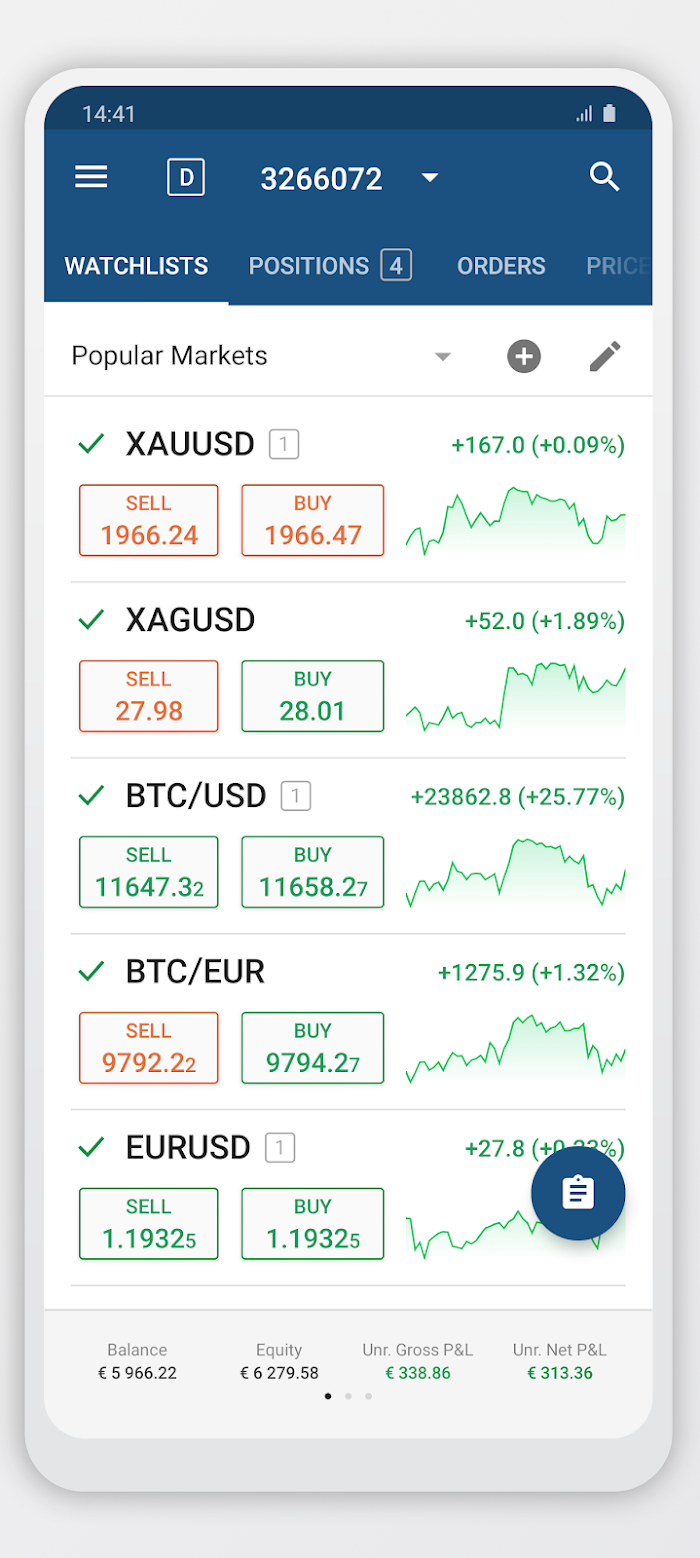The image size is (700, 1558).
Task: Buy XAUUSD at 1966.47
Action: pos(312,520)
